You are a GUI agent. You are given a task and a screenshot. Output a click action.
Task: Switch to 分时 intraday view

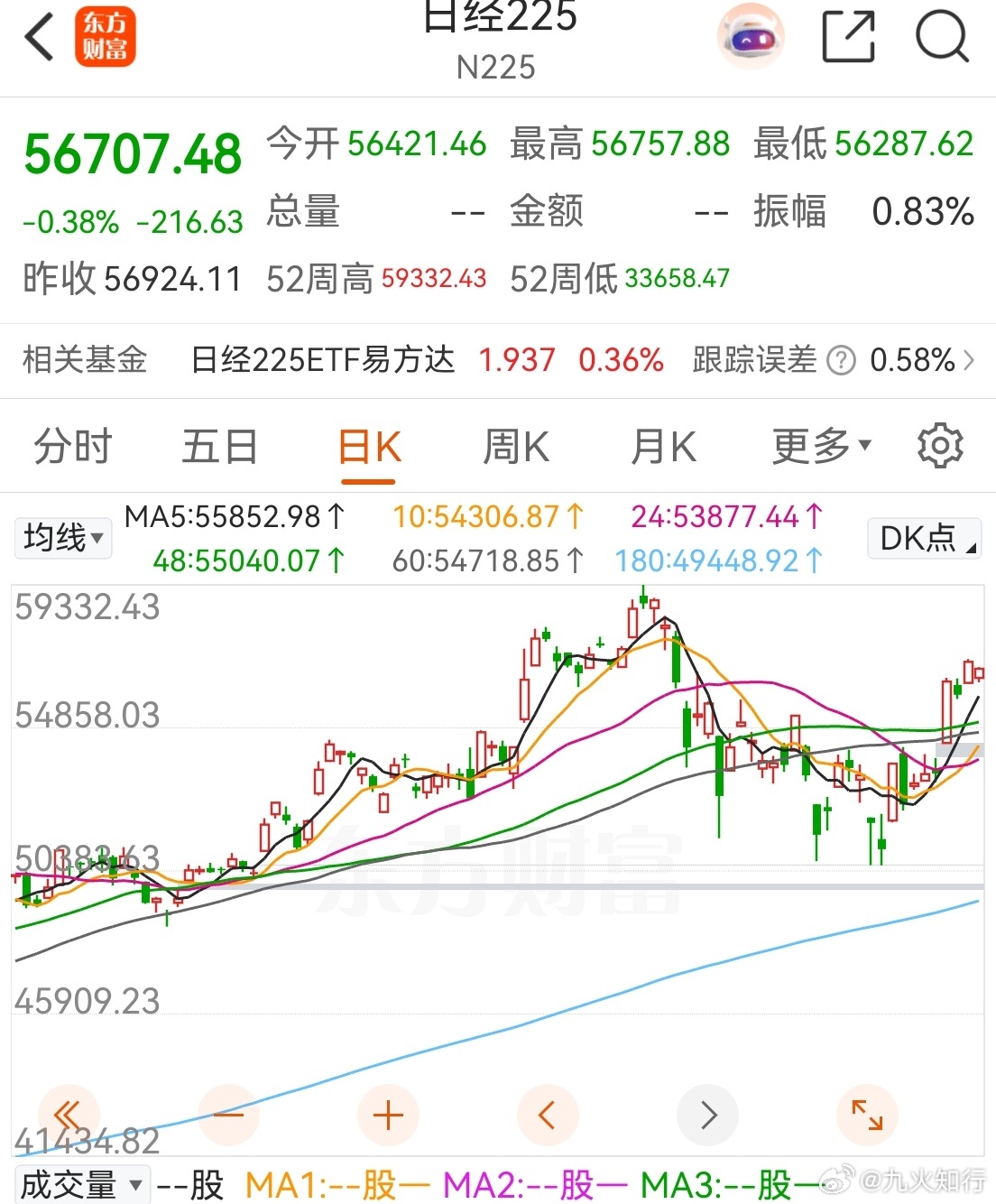tap(70, 445)
